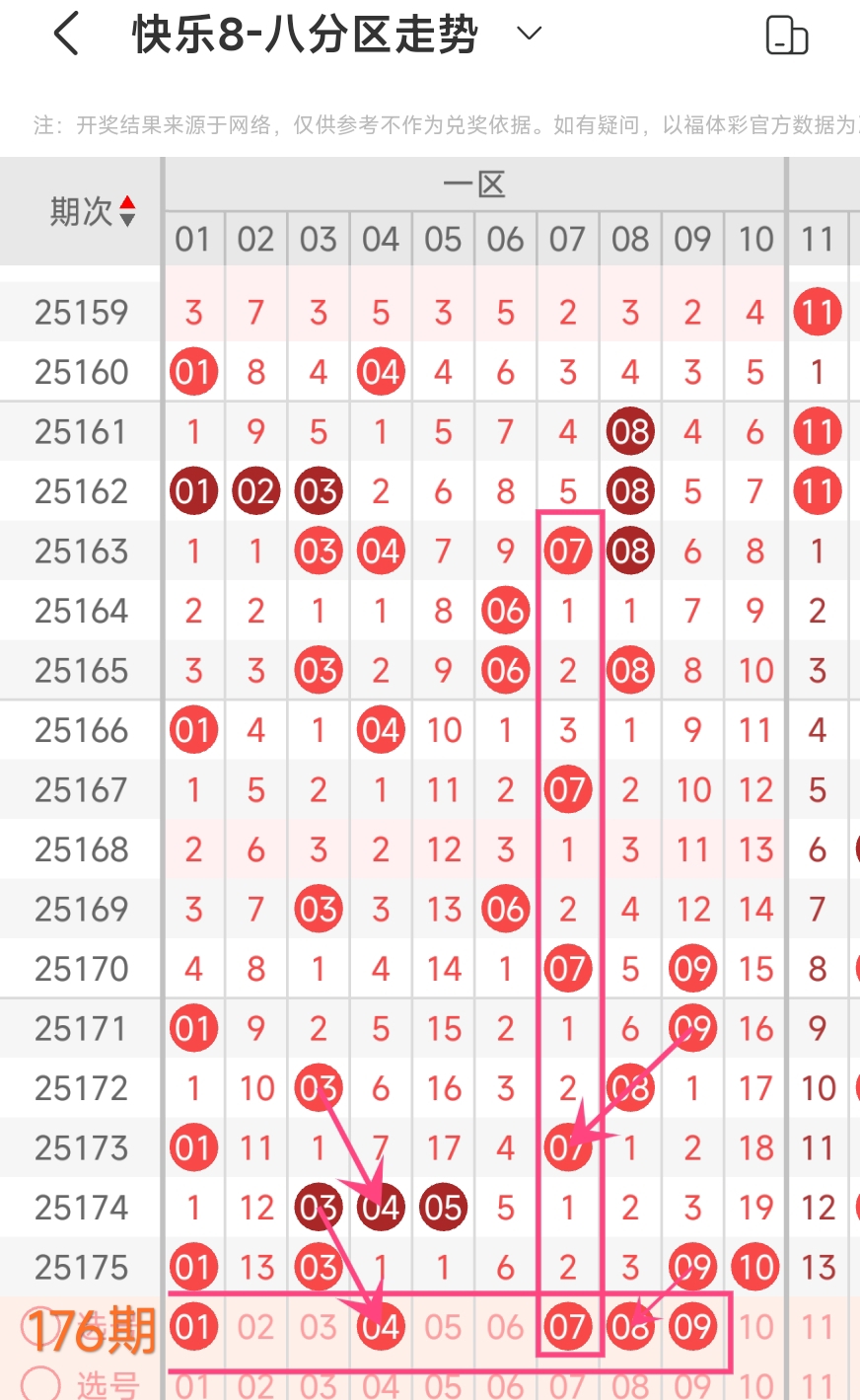This screenshot has width=860, height=1400.
Task: Go back using the top-left arrow
Action: click(x=66, y=35)
